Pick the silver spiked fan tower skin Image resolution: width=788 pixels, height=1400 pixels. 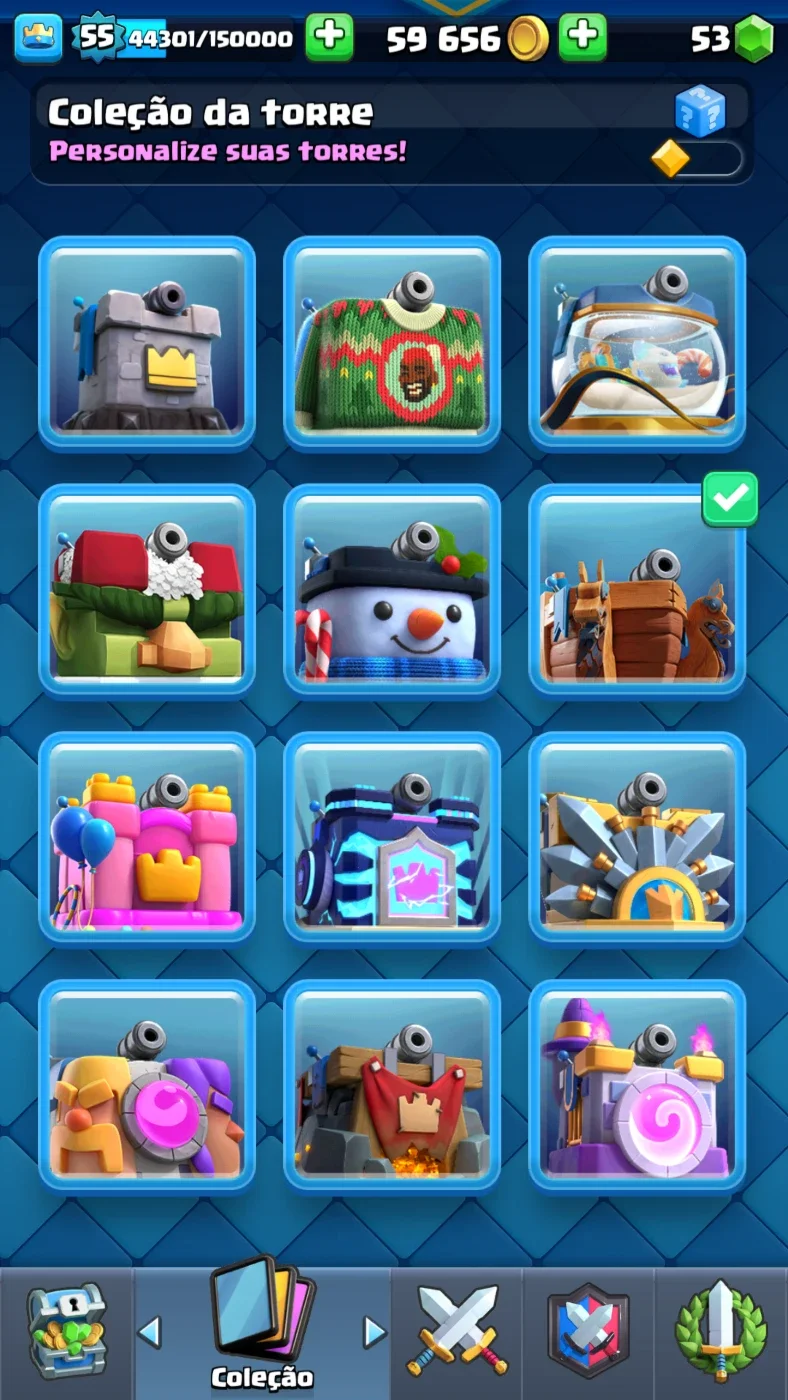[637, 839]
